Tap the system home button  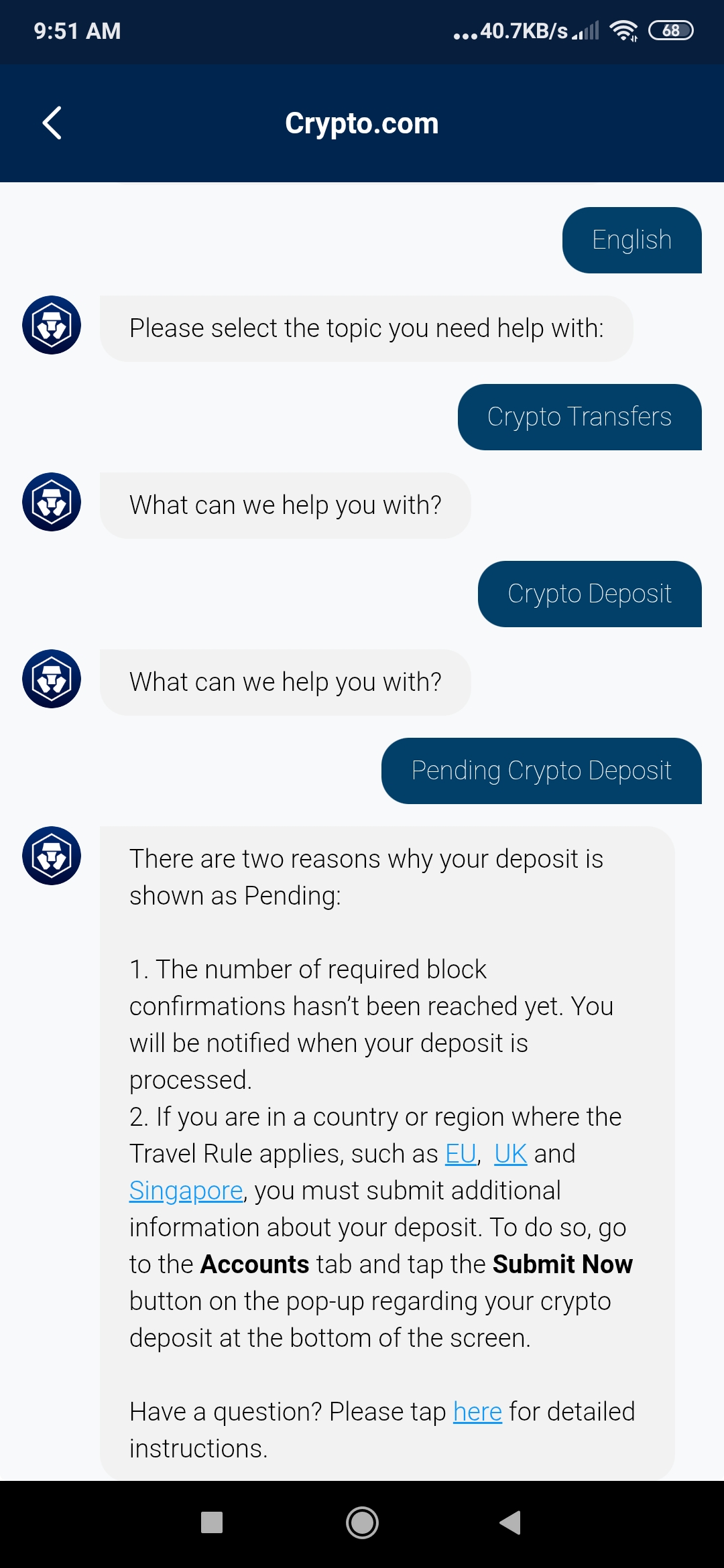coord(362,1522)
